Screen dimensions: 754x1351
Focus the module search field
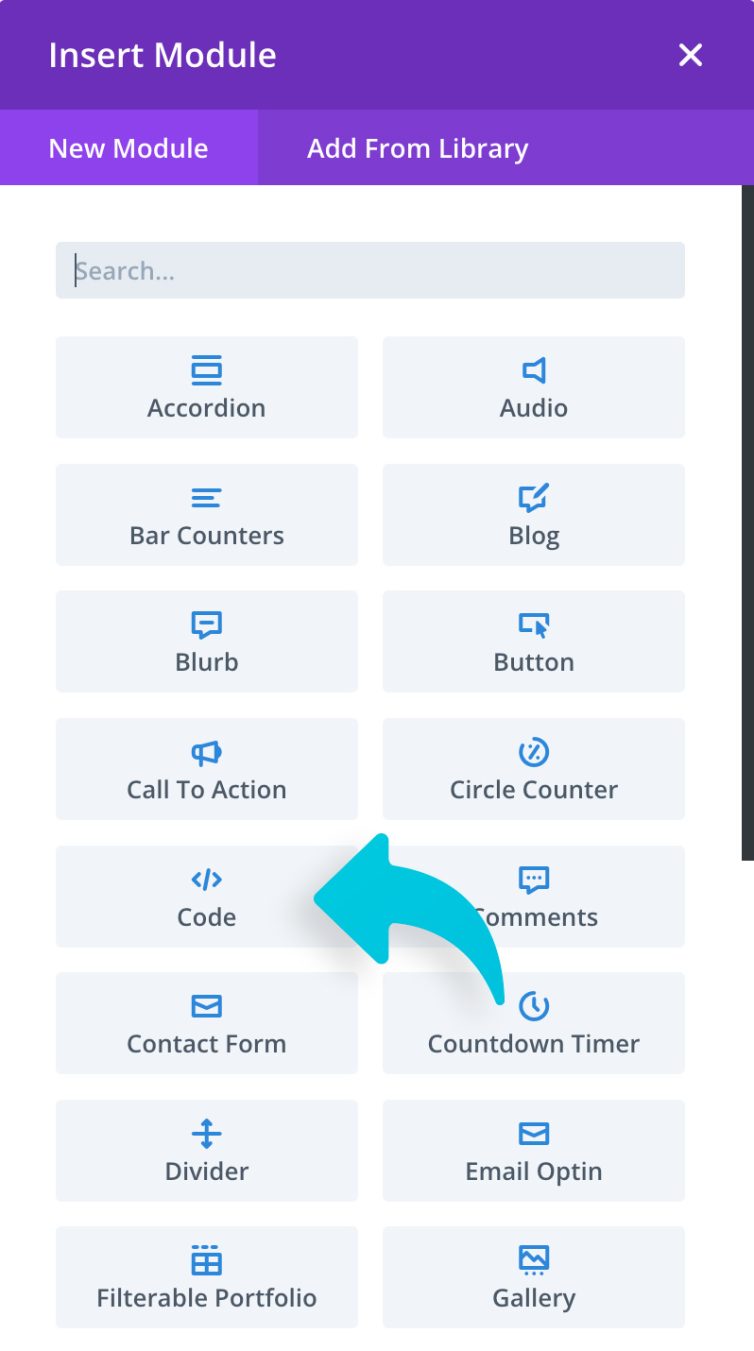pyautogui.click(x=370, y=270)
